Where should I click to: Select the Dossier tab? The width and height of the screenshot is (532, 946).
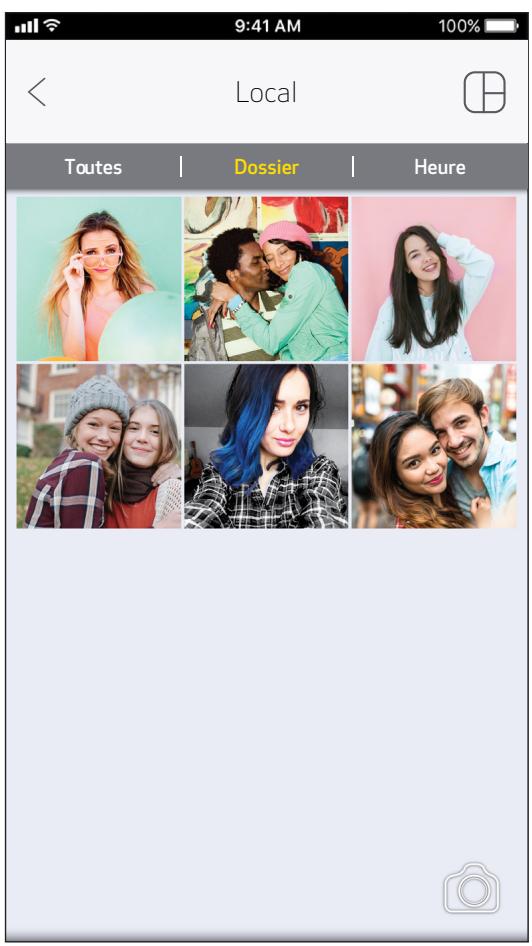[x=266, y=167]
